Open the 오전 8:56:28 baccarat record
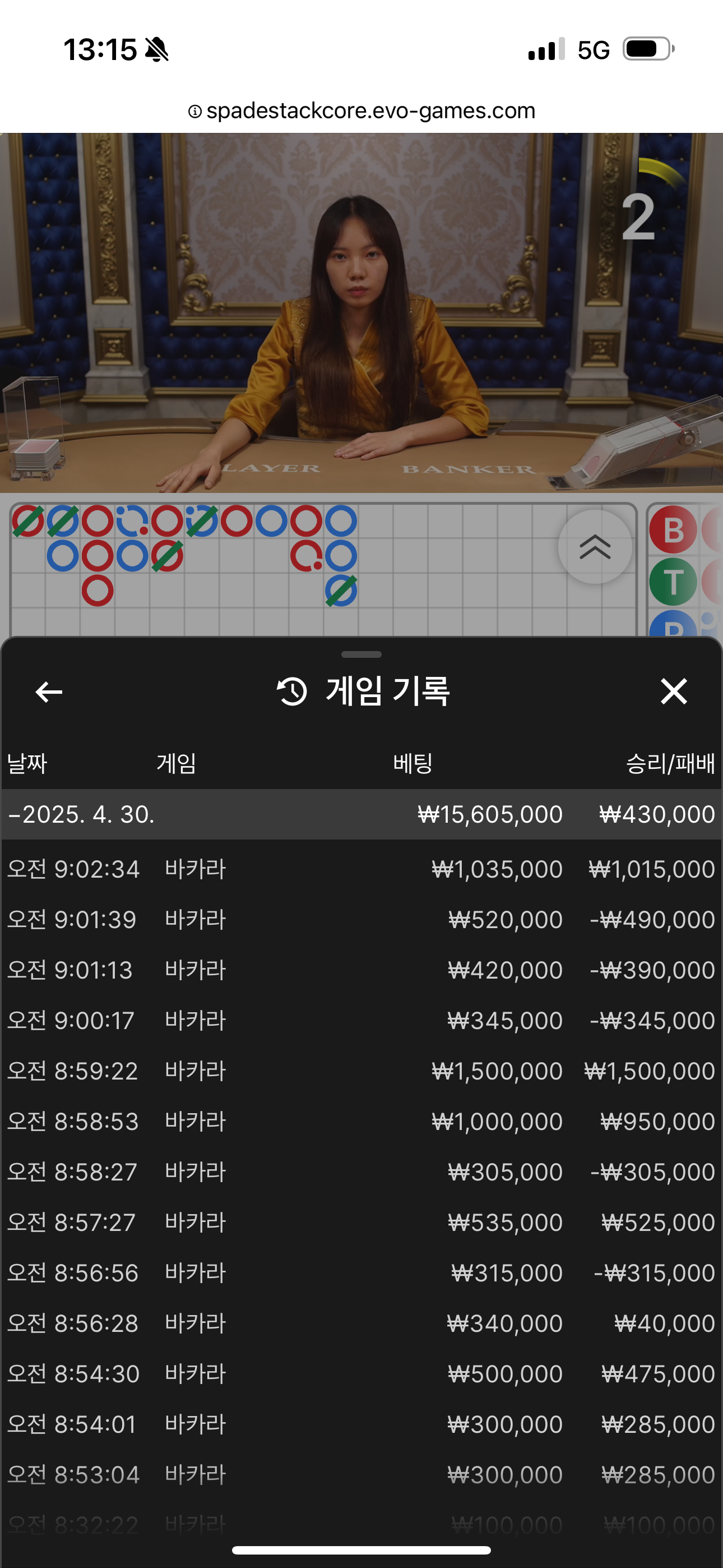This screenshot has width=723, height=1568. 361,1323
